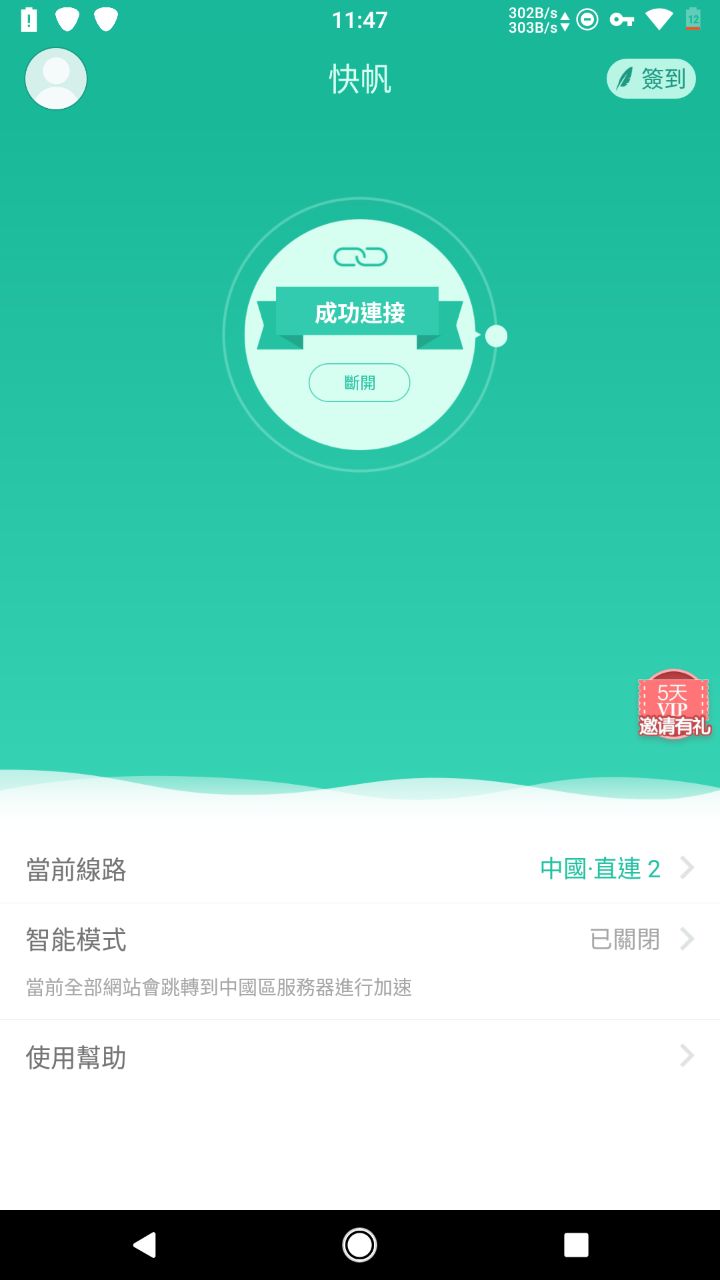Open the 5天 VIP 邀请有礼 invite badge

(674, 706)
